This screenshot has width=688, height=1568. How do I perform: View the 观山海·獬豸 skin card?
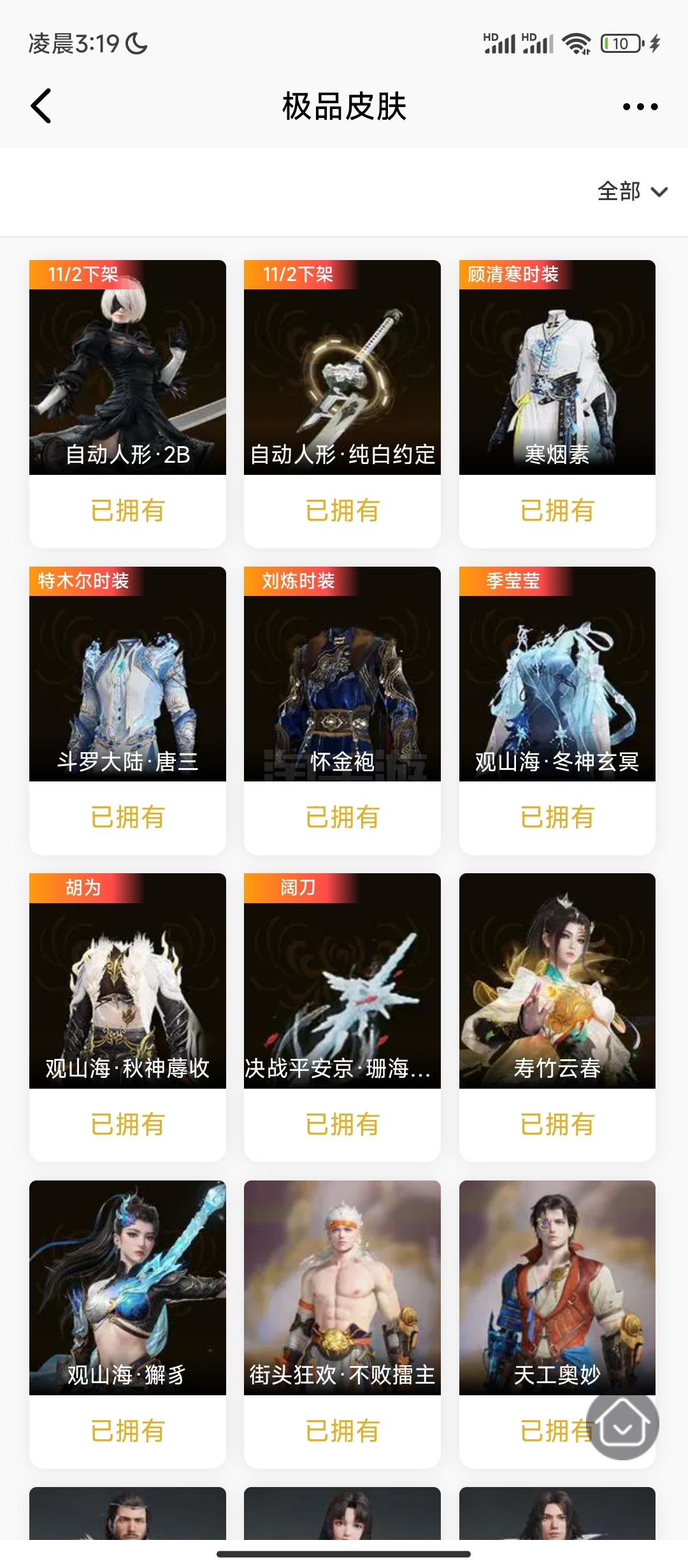pos(127,1324)
